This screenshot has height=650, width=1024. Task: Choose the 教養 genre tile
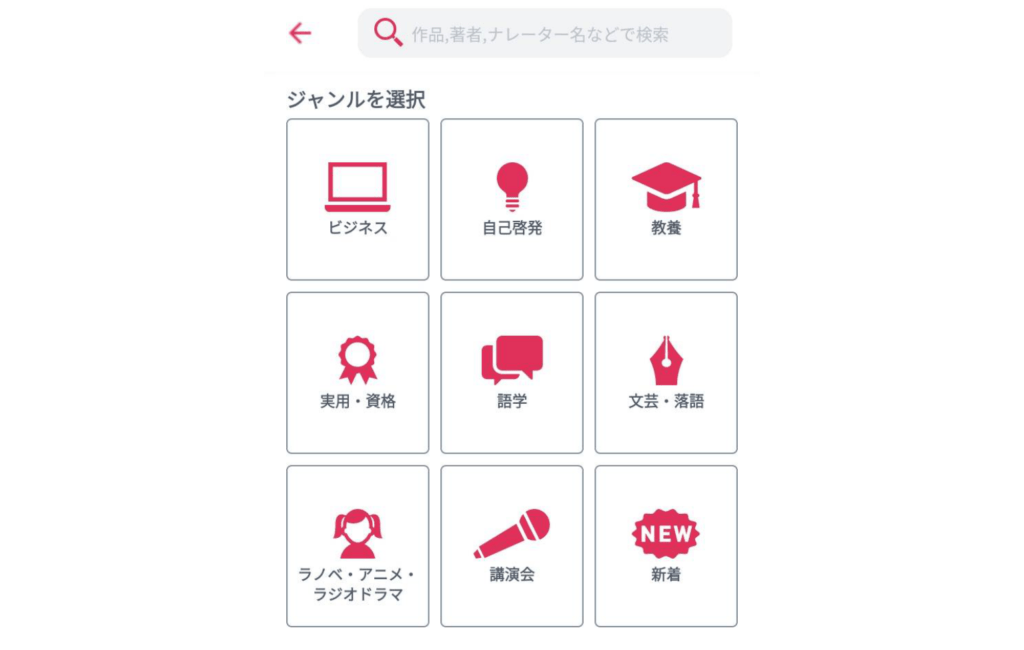pyautogui.click(x=666, y=200)
